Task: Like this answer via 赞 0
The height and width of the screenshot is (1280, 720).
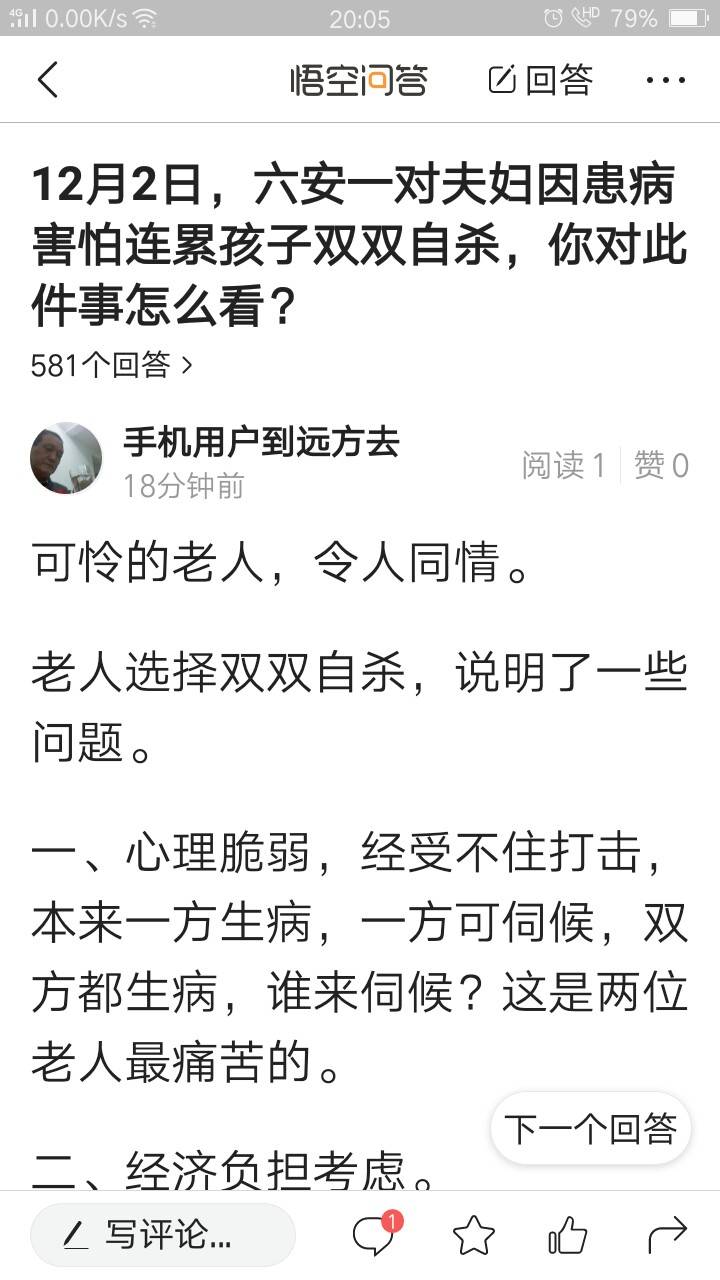Action: [661, 465]
